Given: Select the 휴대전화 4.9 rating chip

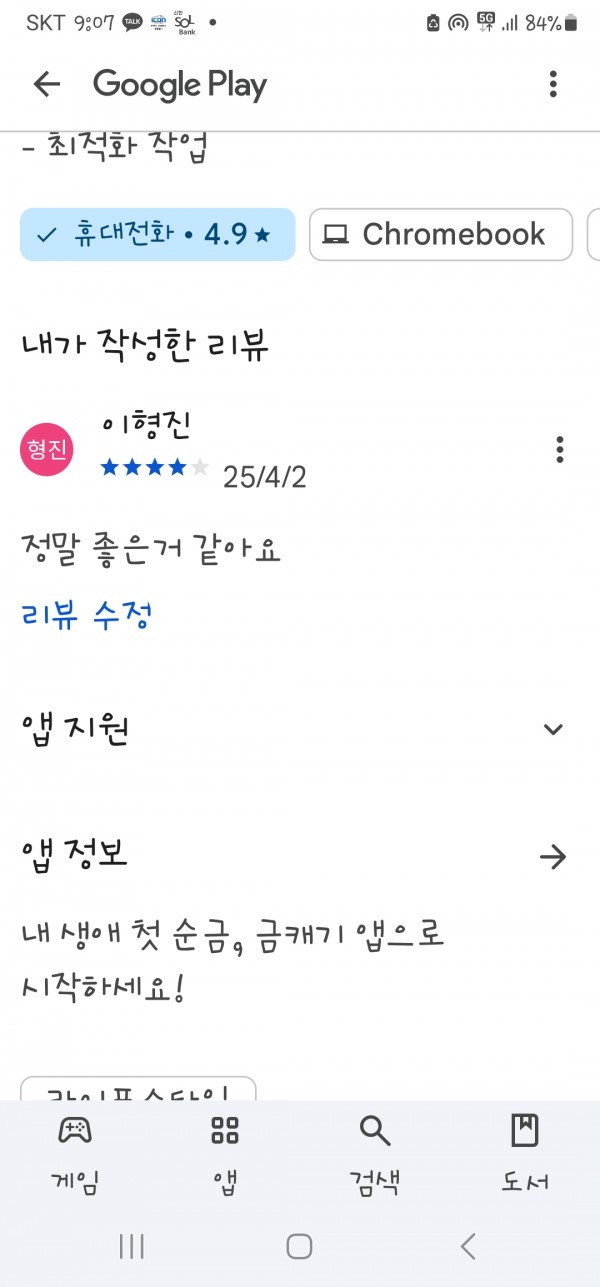Looking at the screenshot, I should 158,234.
